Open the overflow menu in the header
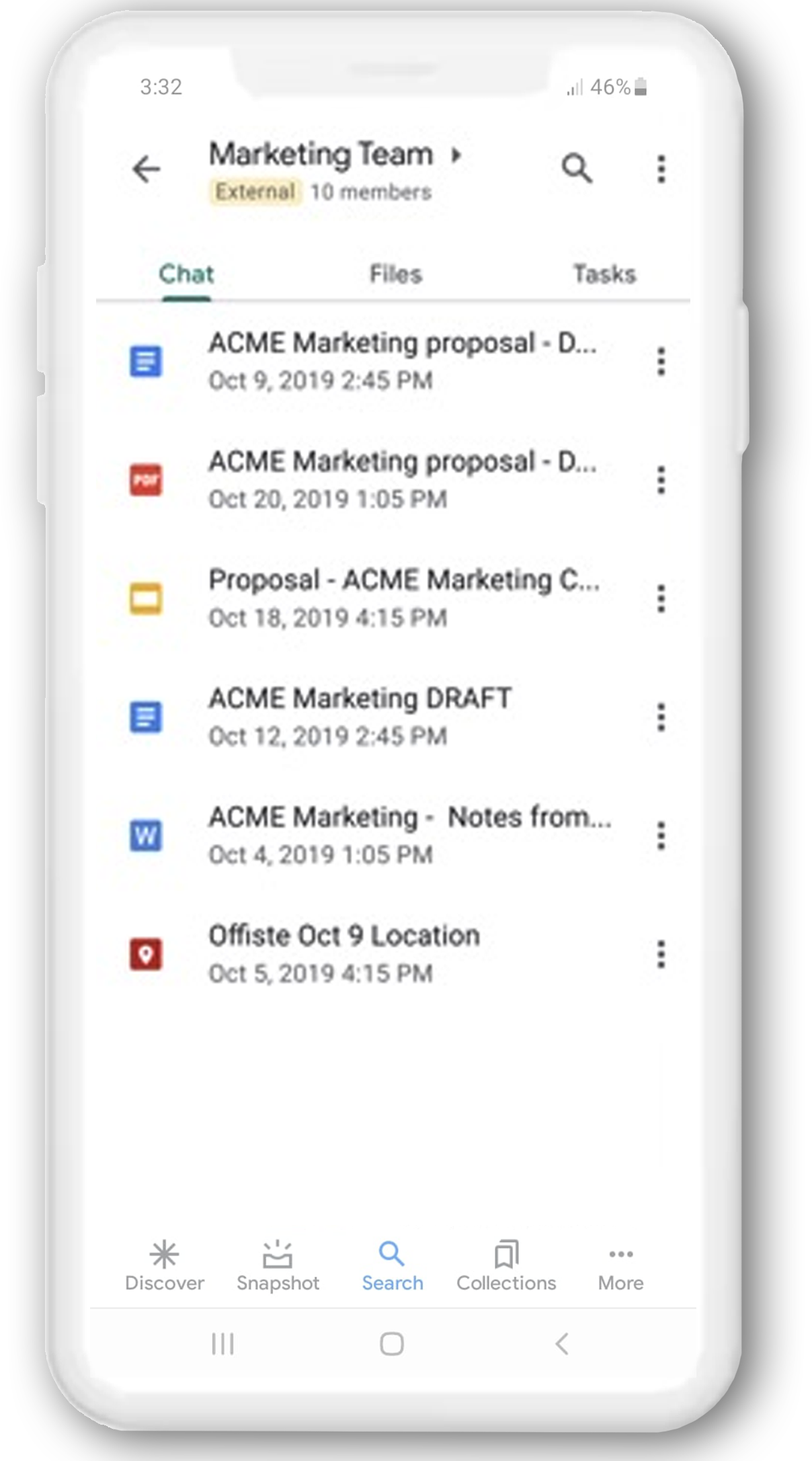This screenshot has height=1461, width=812. click(661, 169)
